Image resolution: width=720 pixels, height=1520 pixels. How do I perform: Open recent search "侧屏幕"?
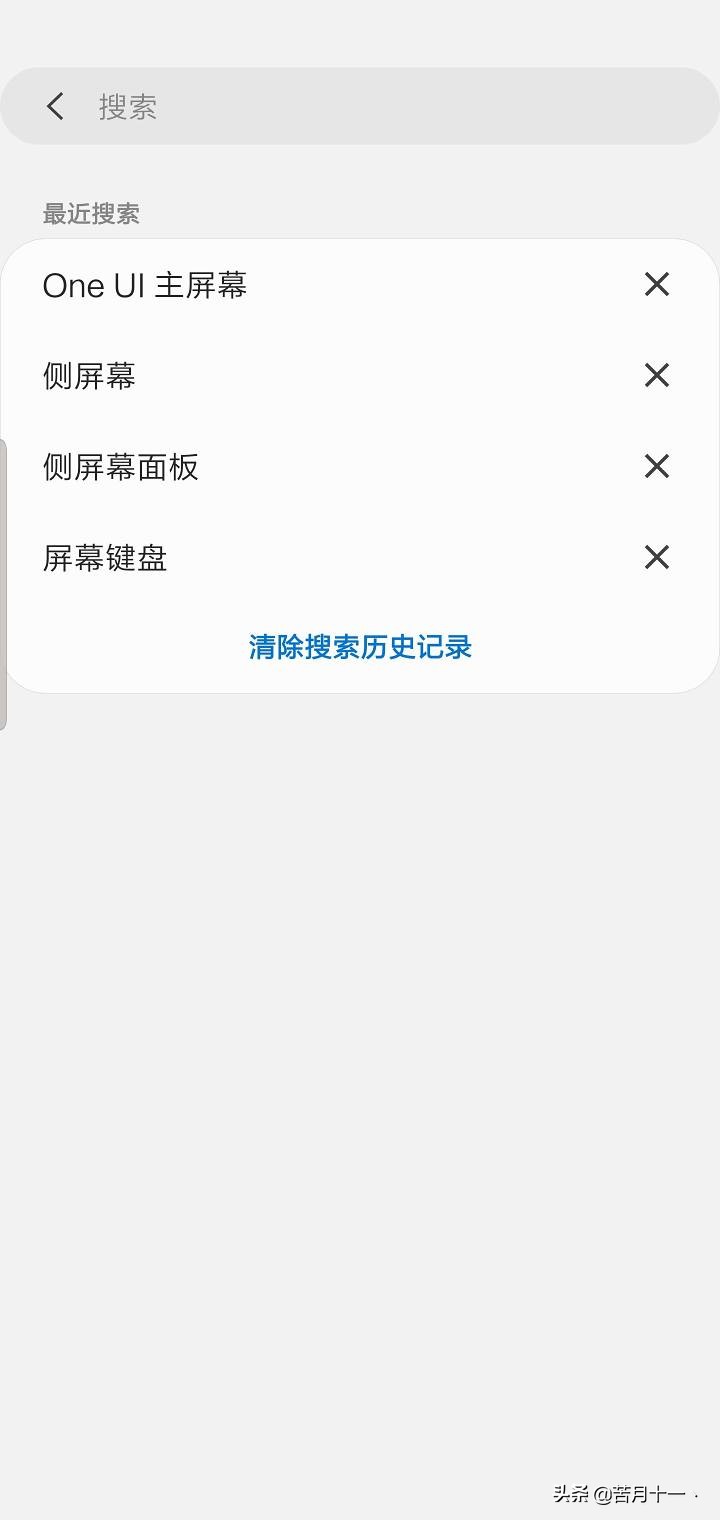[x=88, y=376]
